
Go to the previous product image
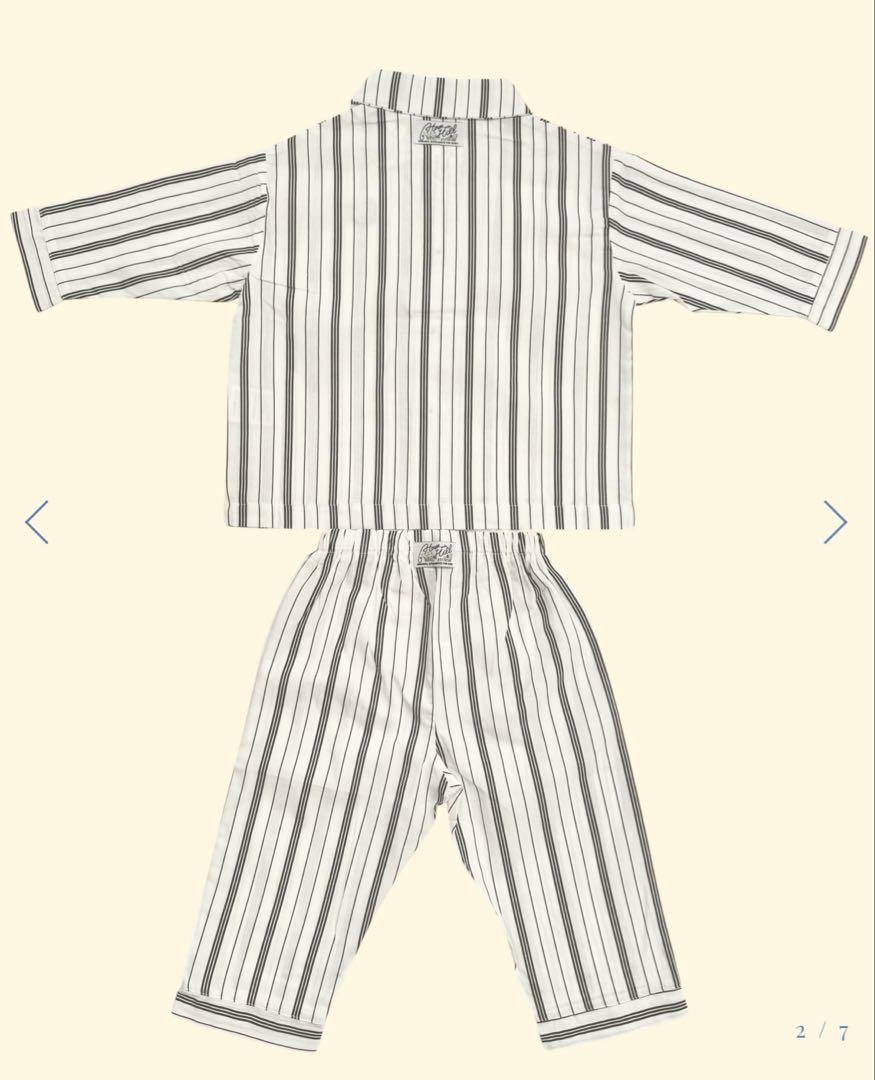[x=37, y=522]
